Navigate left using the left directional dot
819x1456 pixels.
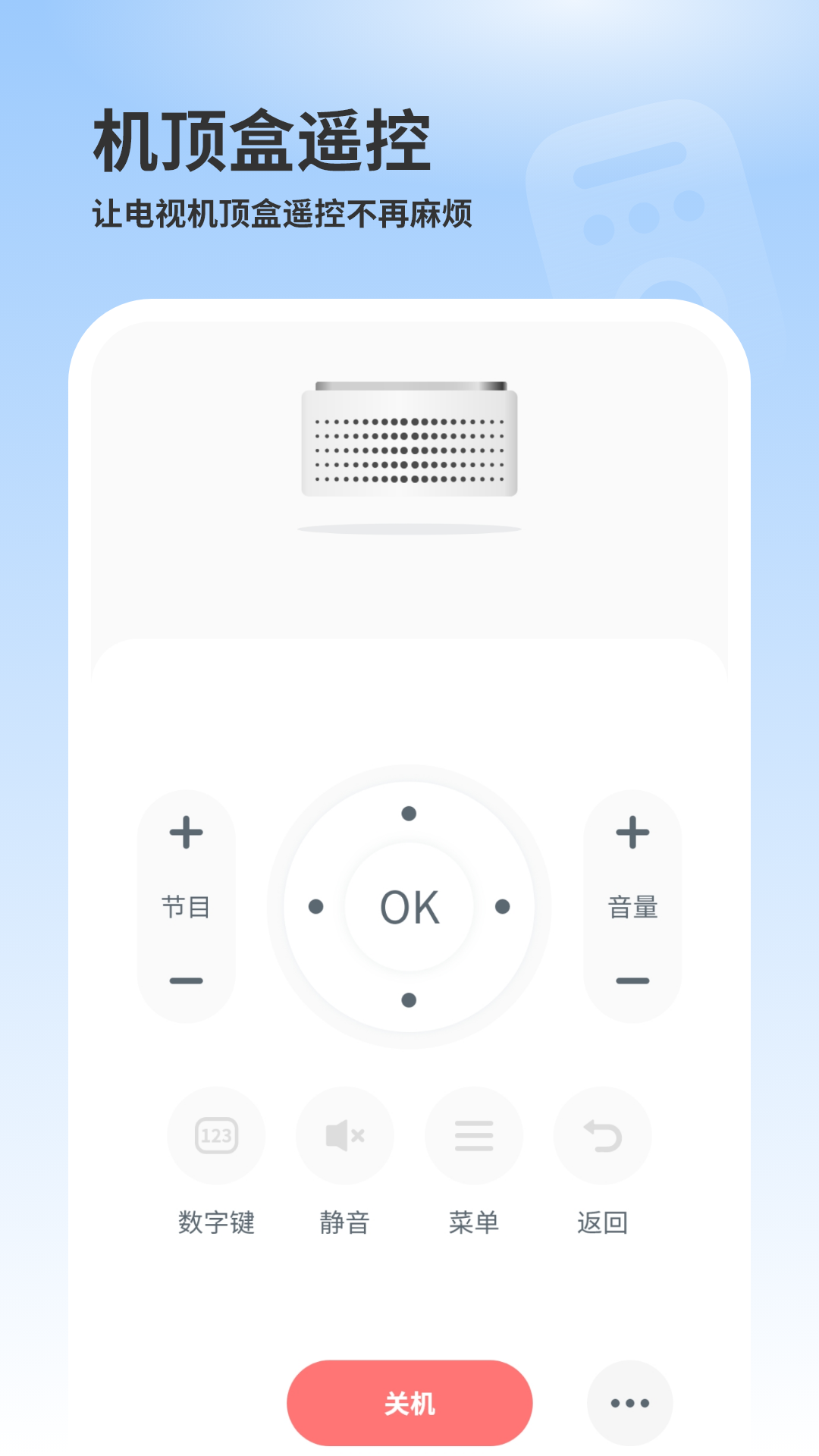click(315, 906)
